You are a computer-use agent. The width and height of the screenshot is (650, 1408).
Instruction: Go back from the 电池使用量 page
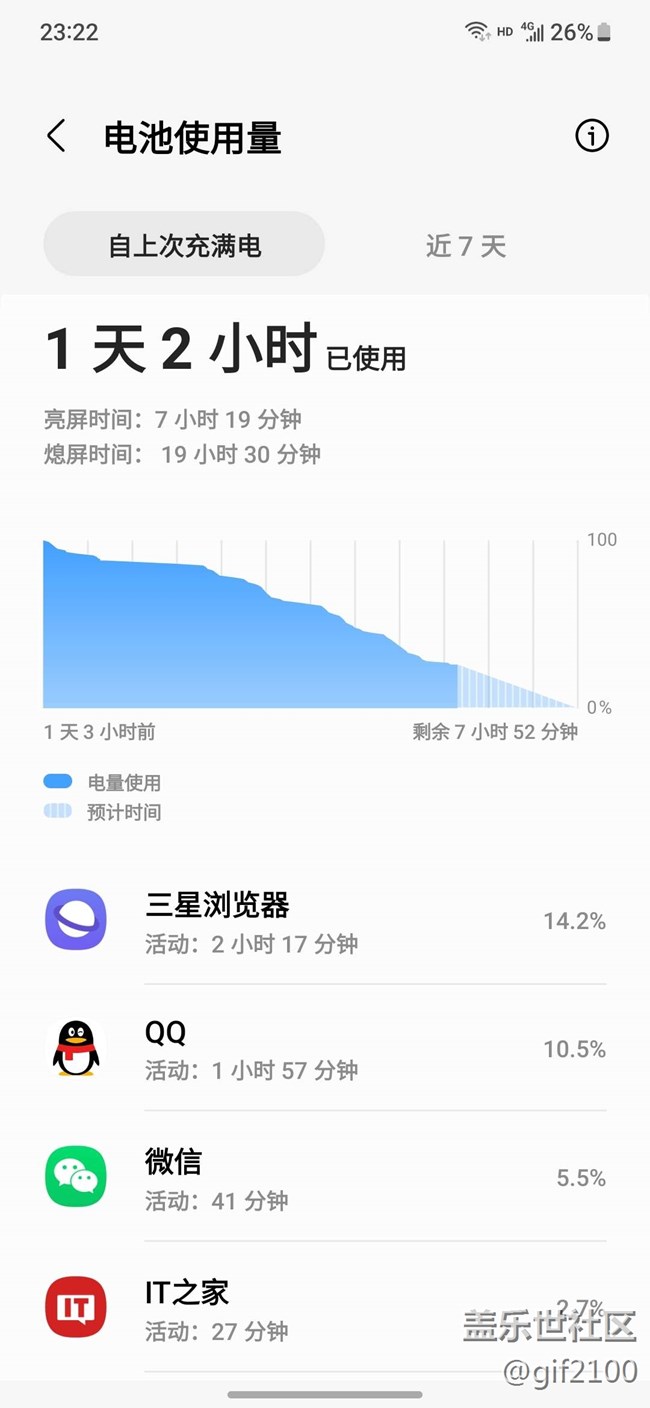click(56, 136)
